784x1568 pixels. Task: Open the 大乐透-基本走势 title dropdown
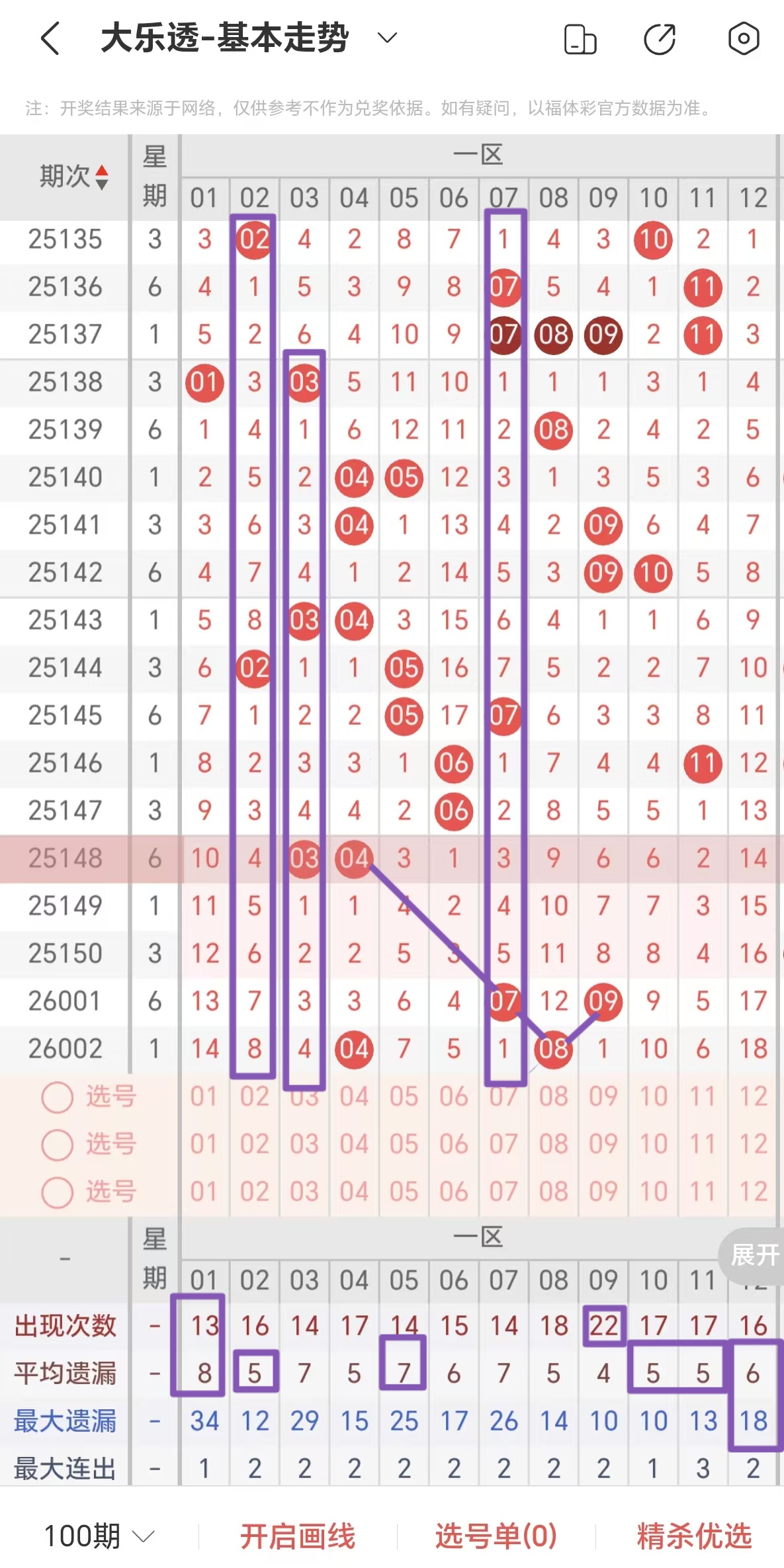[x=386, y=39]
